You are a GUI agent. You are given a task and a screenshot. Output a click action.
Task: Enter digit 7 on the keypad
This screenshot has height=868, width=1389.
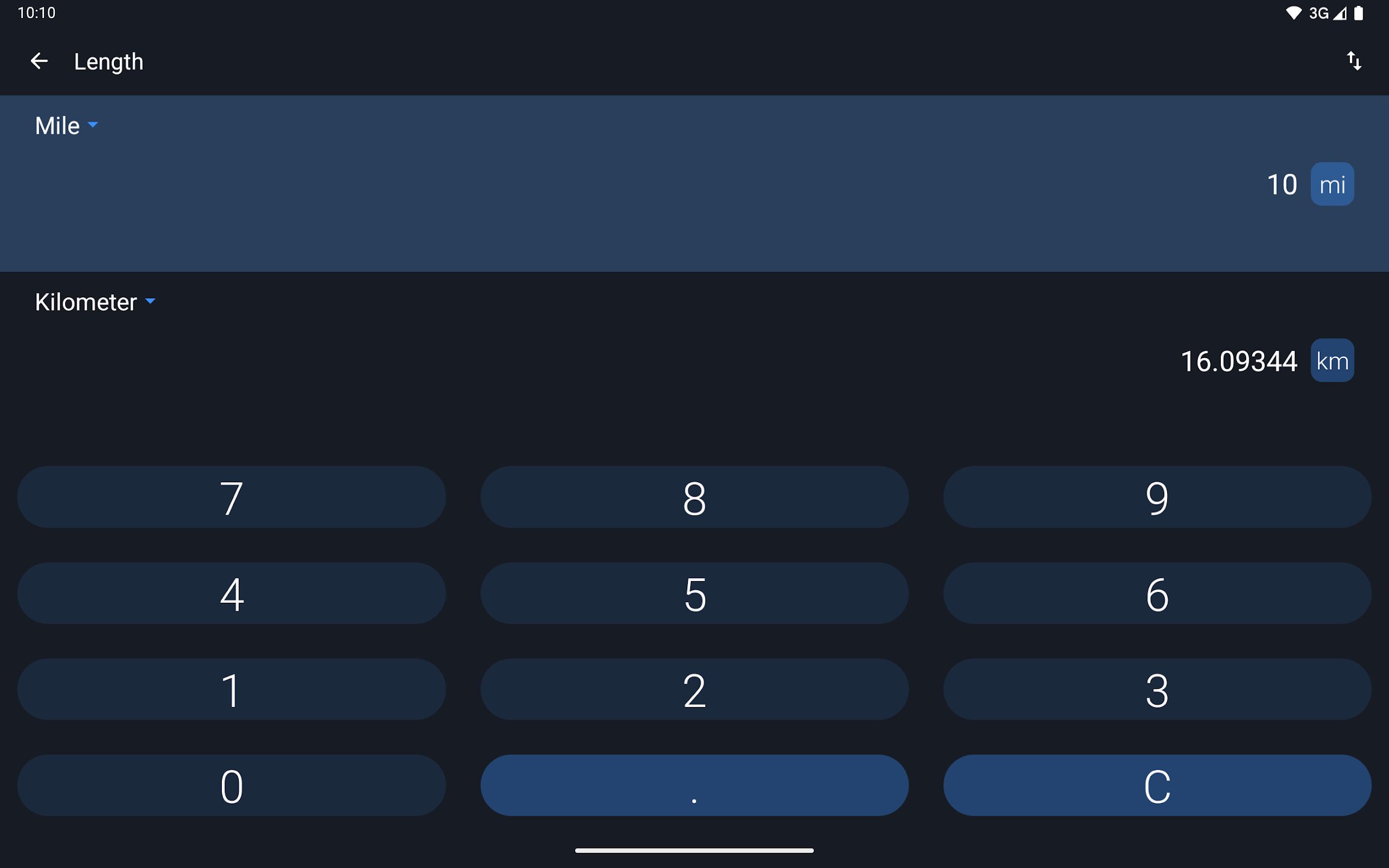pos(231,497)
